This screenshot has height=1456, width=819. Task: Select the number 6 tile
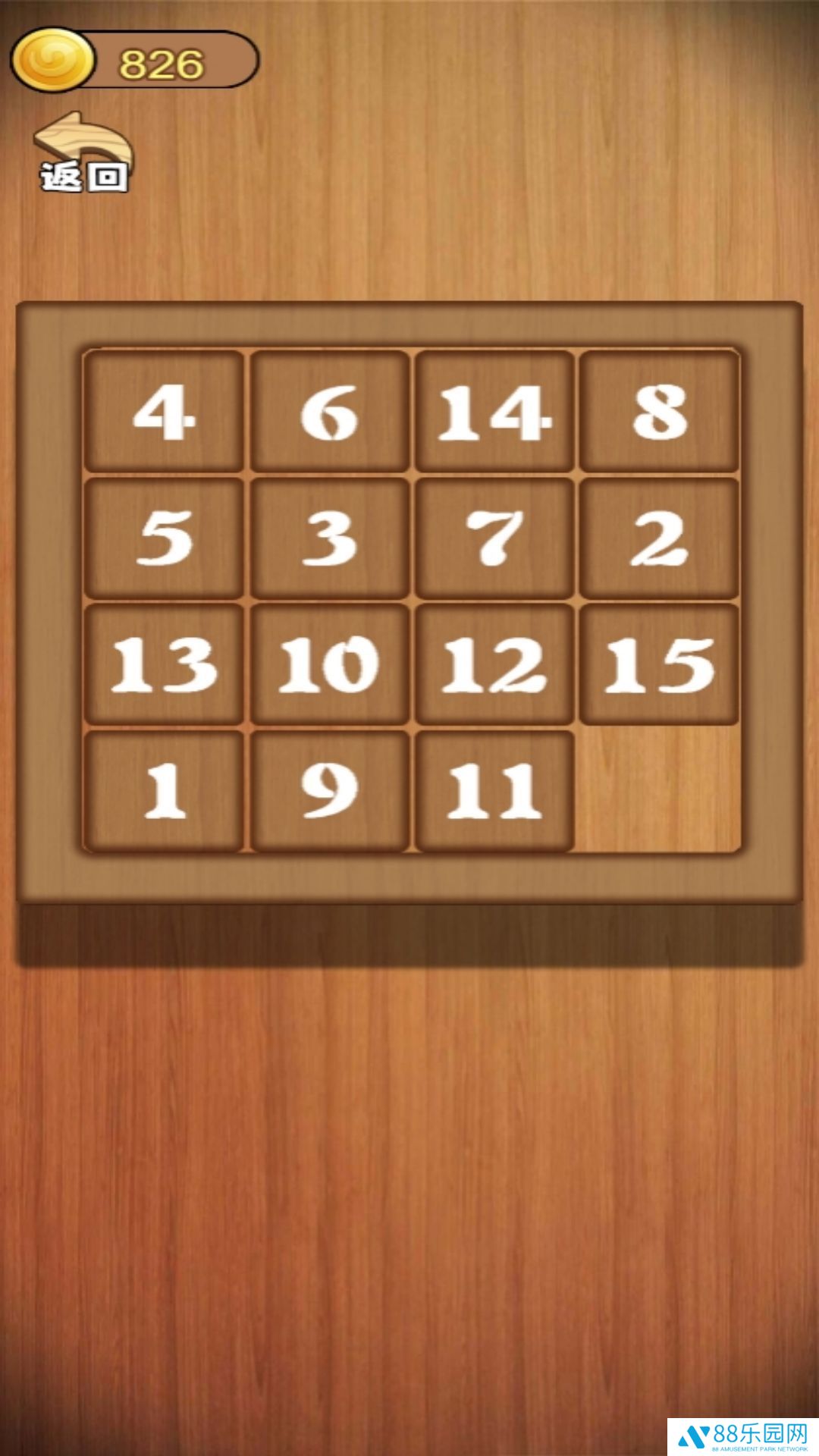(330, 412)
